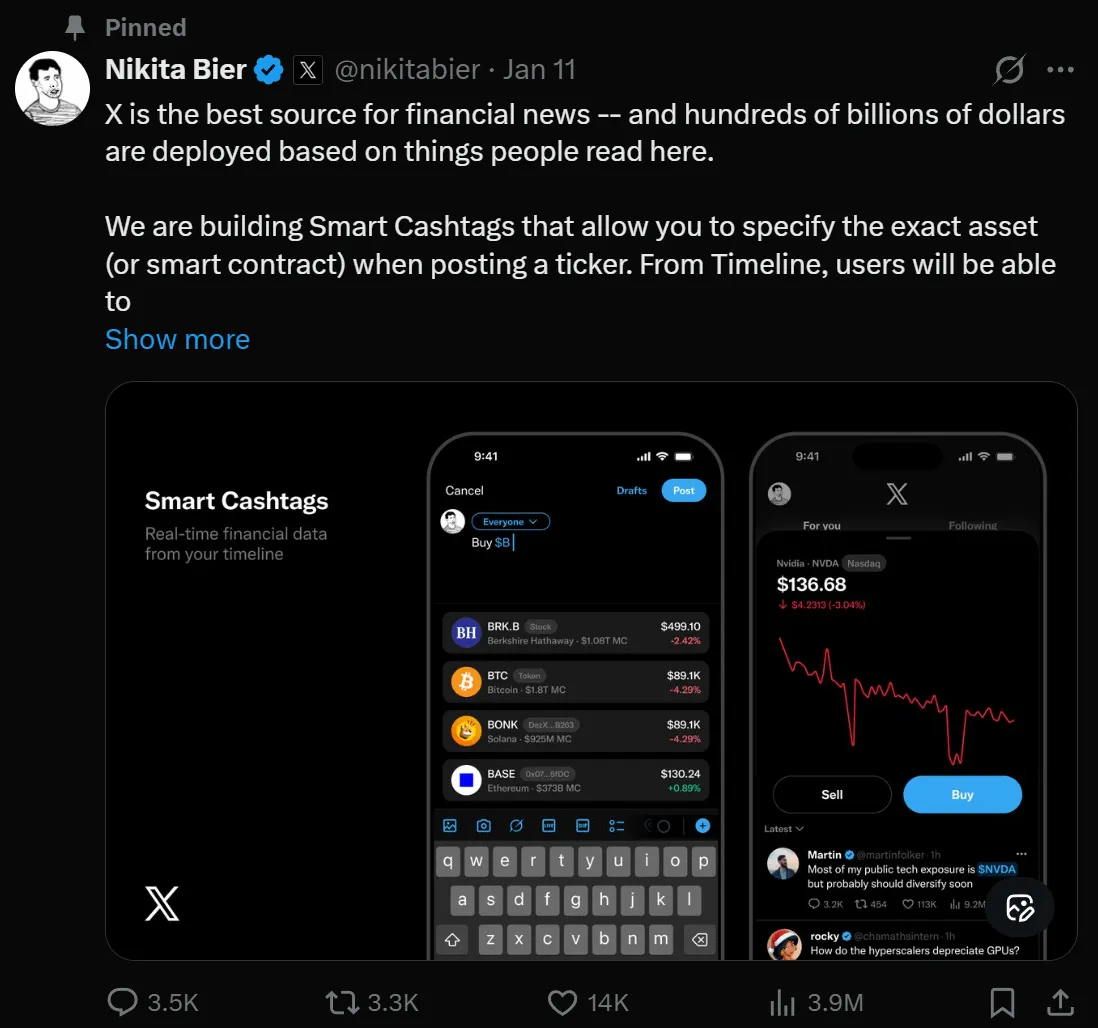Open Nikita Bier's profile avatar

click(x=52, y=88)
